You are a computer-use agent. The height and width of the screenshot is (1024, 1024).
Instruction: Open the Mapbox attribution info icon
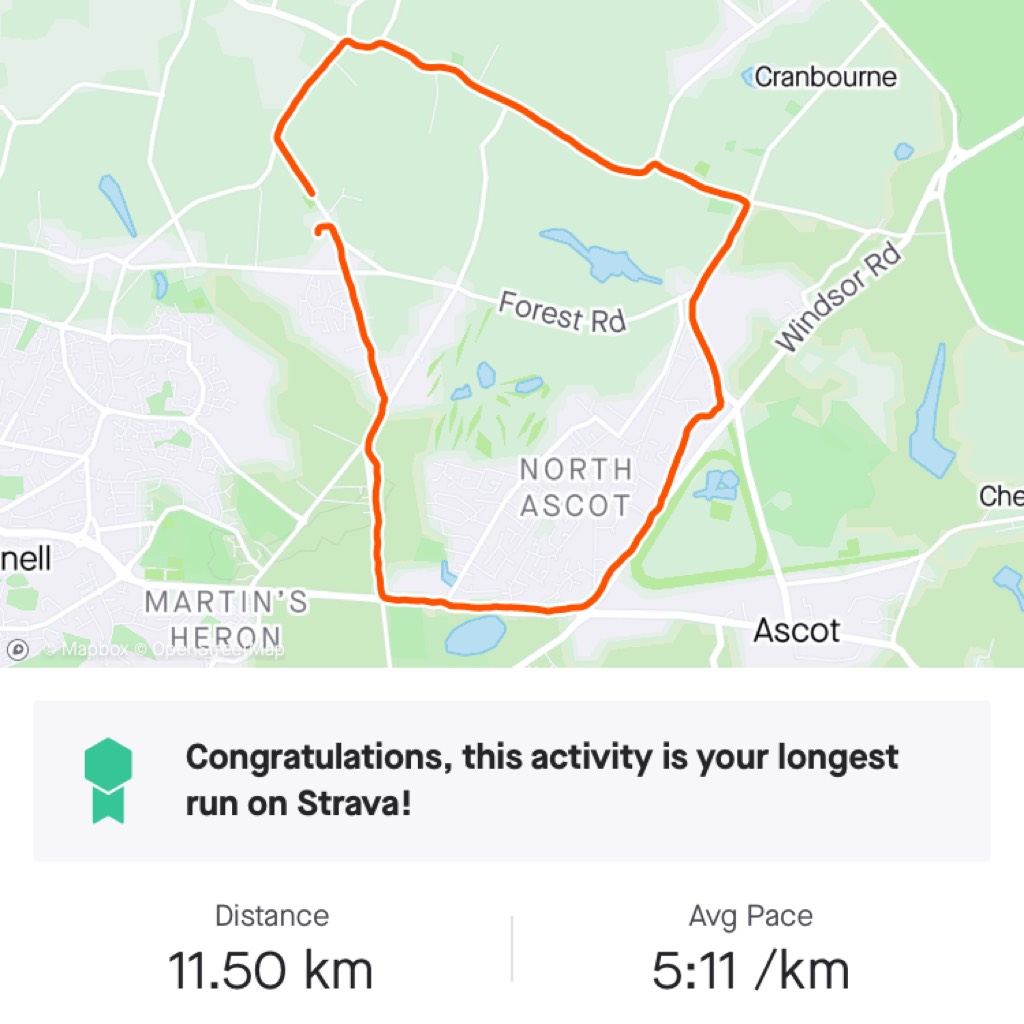pos(17,651)
